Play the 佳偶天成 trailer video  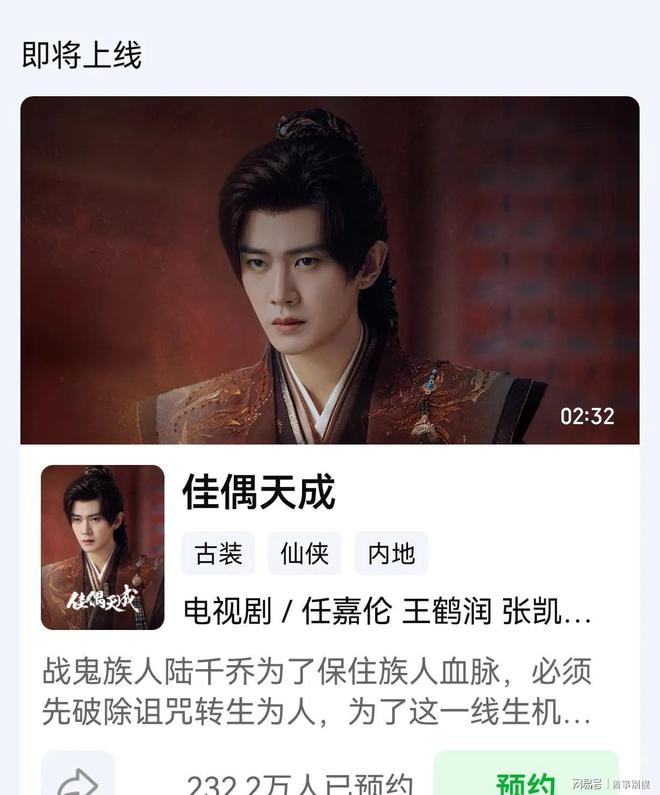[330, 270]
